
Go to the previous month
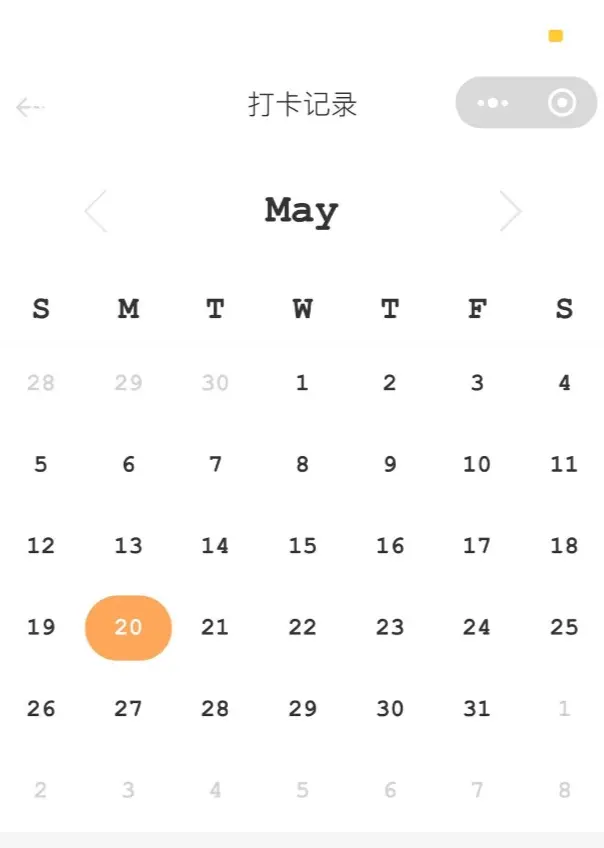tap(96, 211)
